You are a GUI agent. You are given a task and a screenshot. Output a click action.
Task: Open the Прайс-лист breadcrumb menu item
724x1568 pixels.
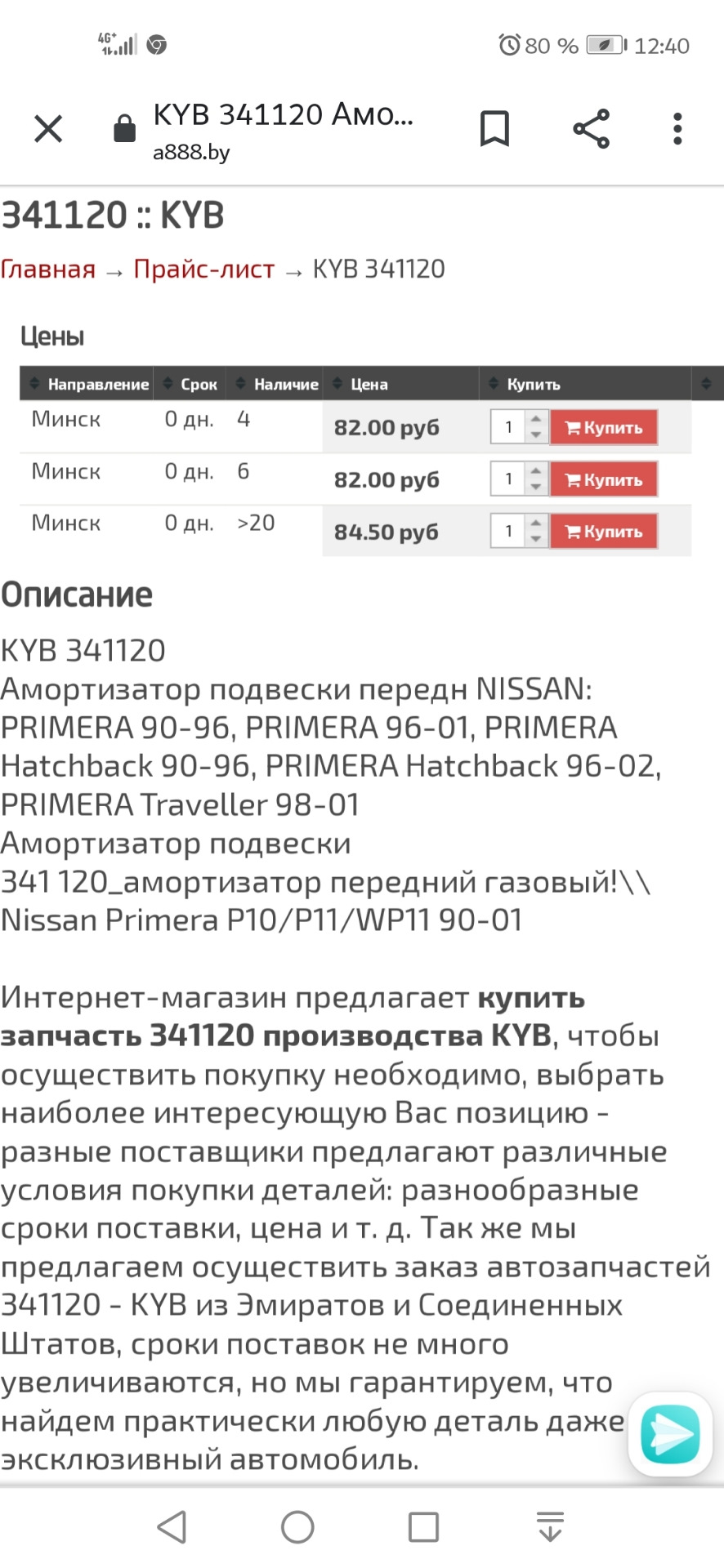tap(204, 269)
